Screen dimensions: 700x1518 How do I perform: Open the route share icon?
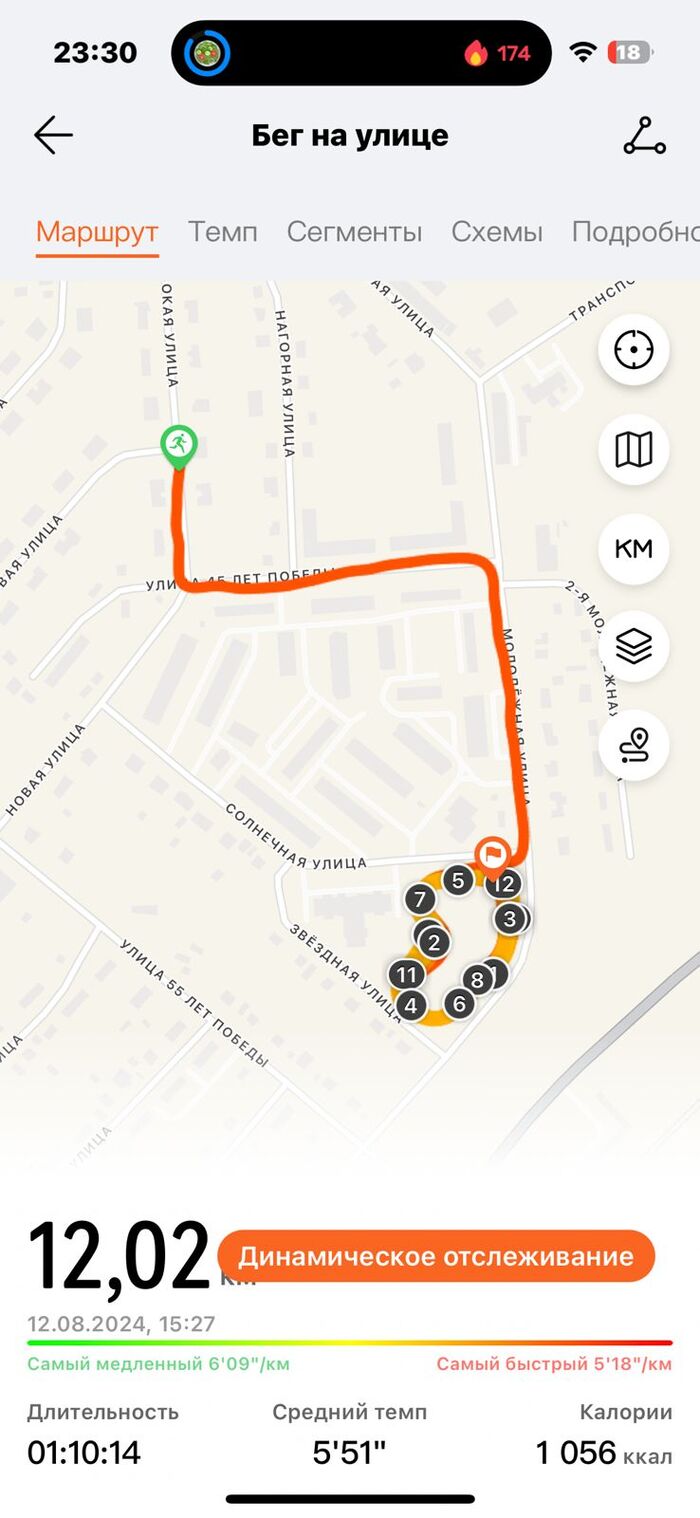[644, 136]
